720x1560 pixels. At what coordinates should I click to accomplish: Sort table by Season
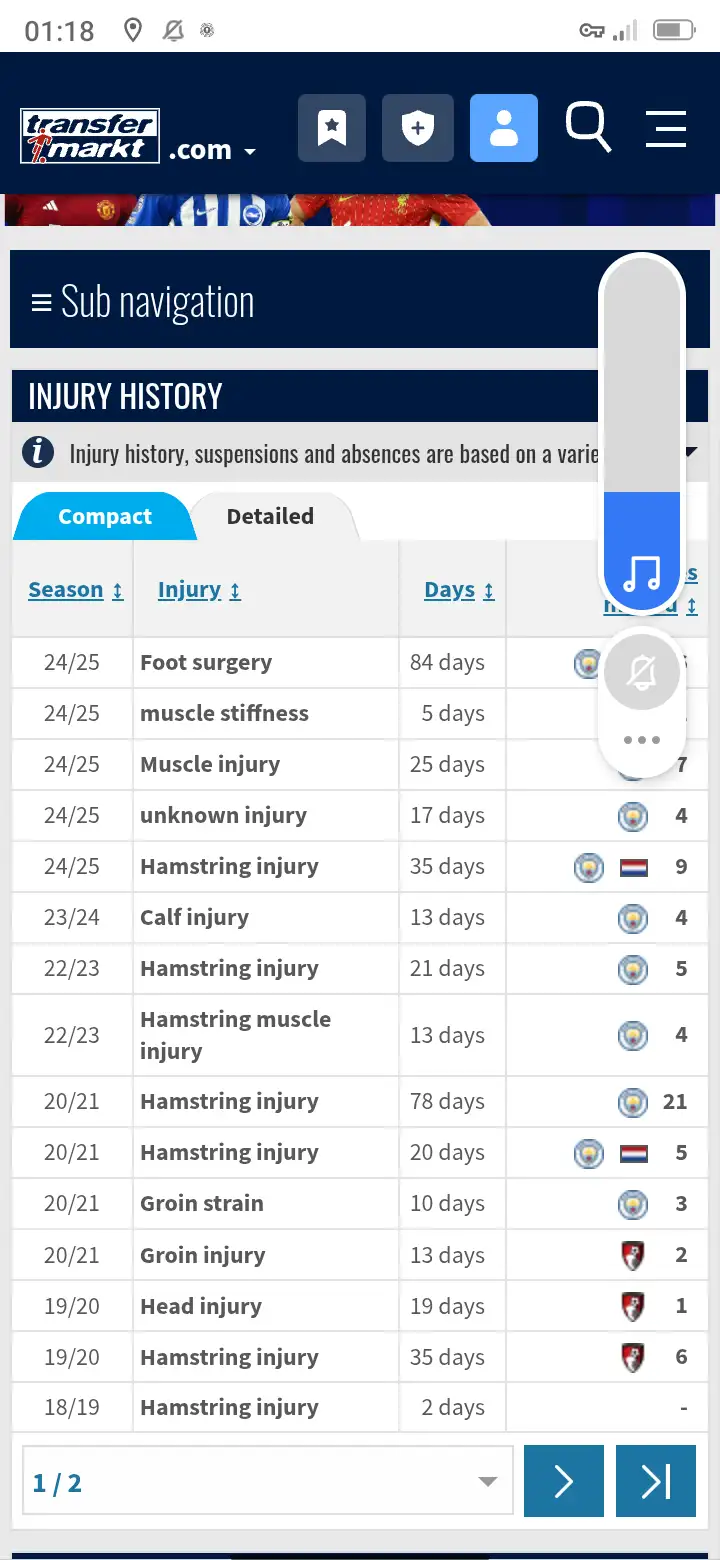point(75,590)
